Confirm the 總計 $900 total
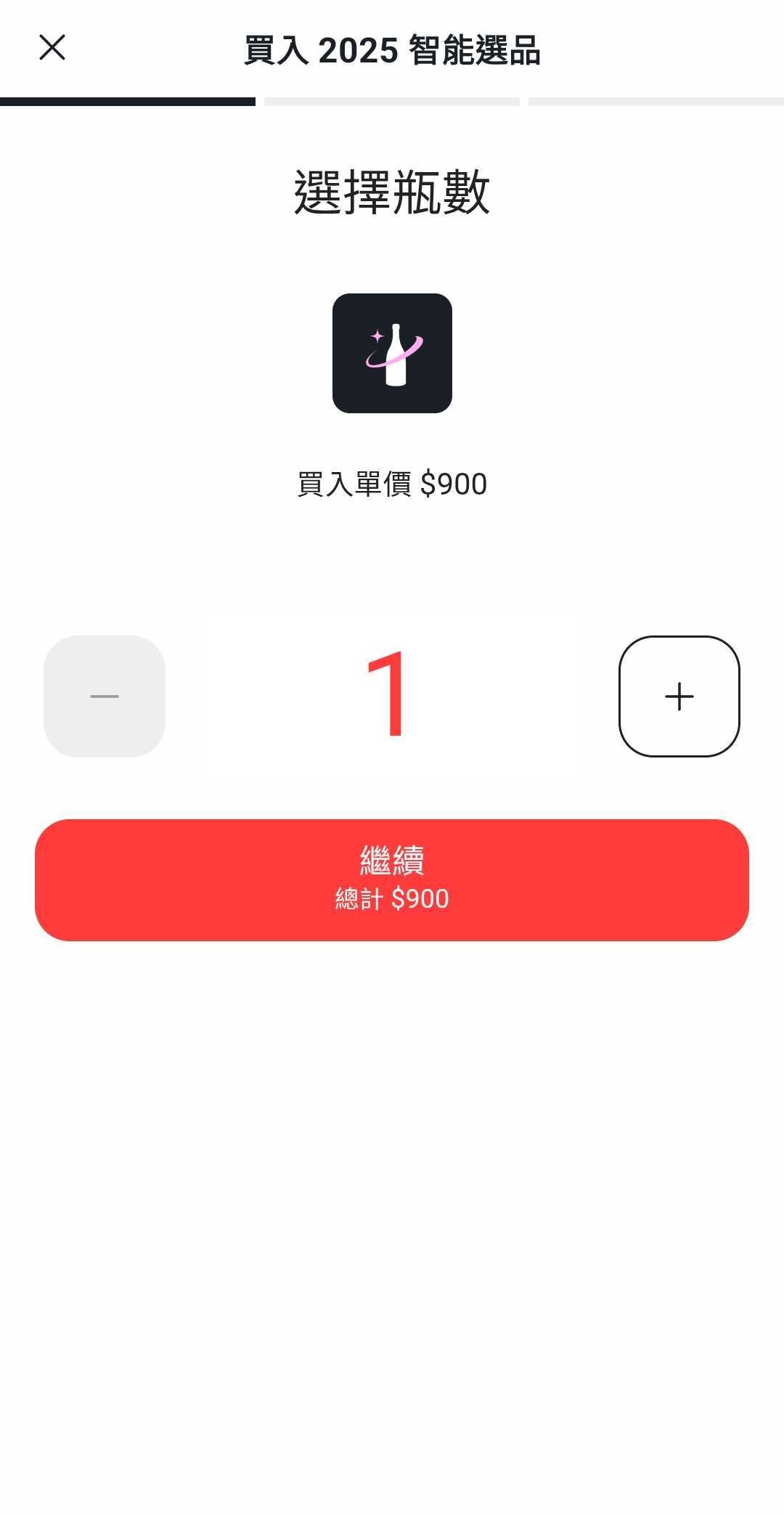Image resolution: width=784 pixels, height=1515 pixels. pos(392,898)
